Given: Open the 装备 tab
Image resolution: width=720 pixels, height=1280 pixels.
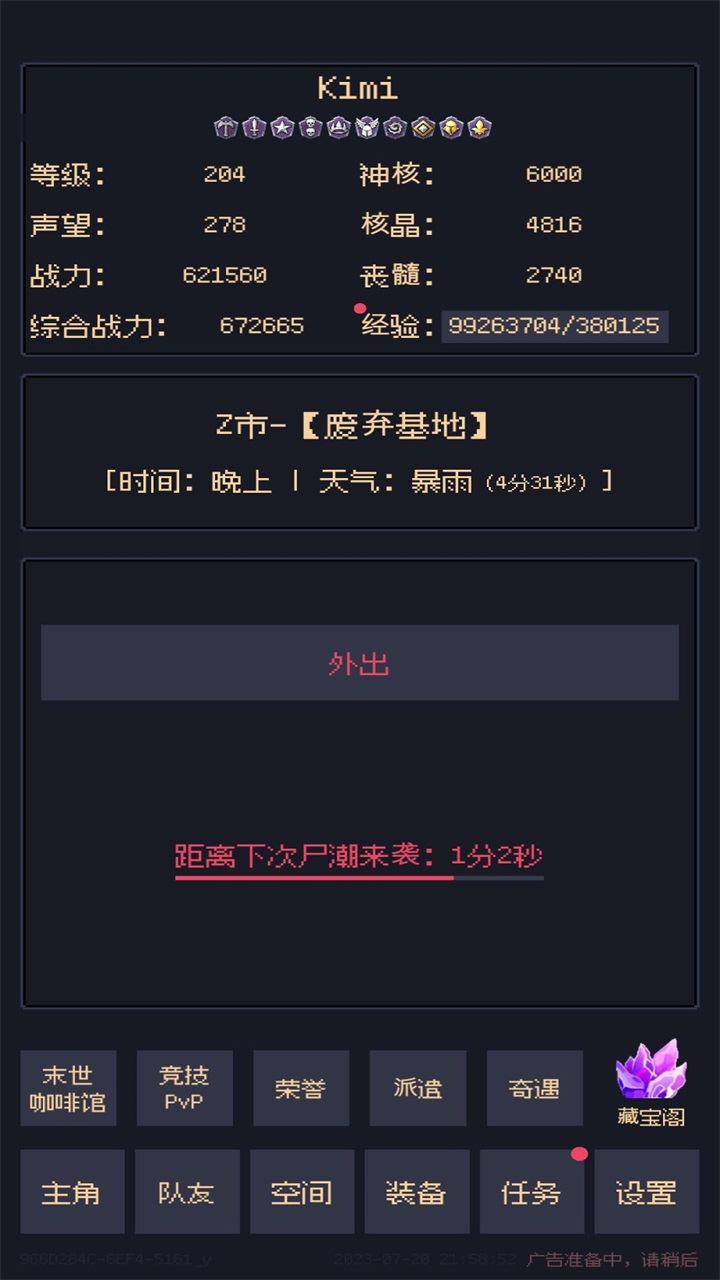Looking at the screenshot, I should tap(416, 1191).
